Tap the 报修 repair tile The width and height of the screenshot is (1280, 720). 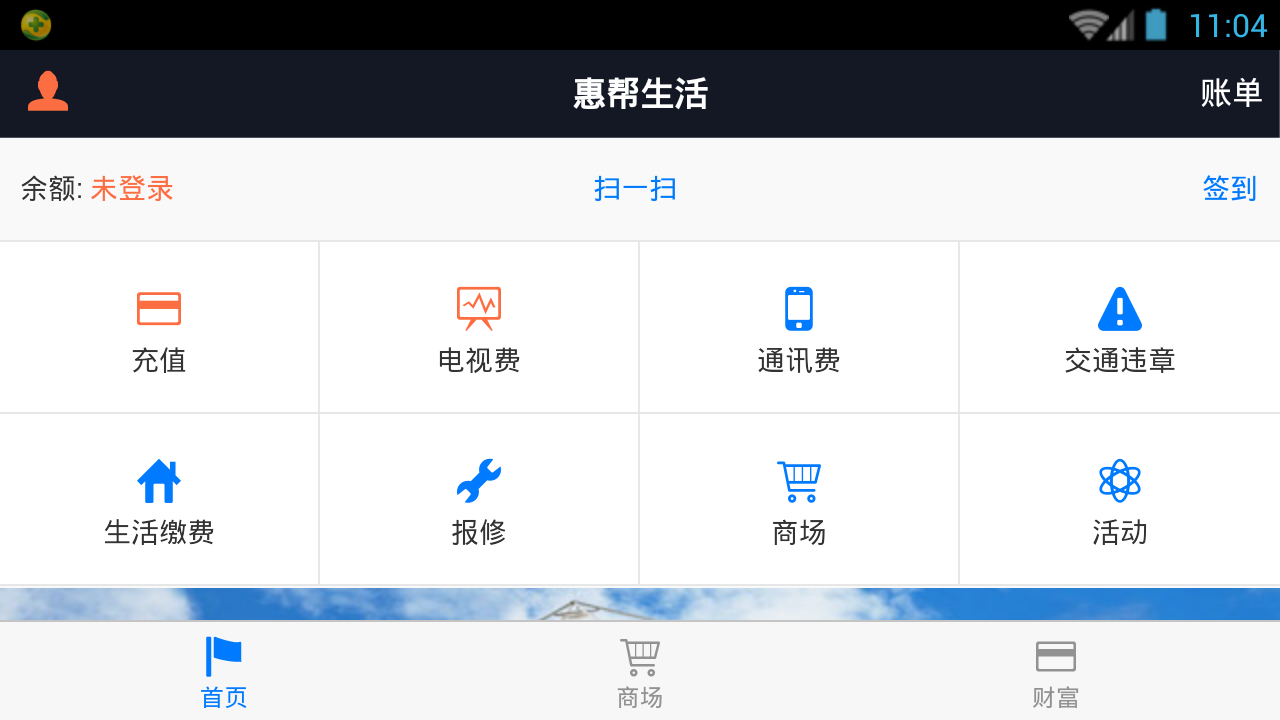click(x=479, y=500)
